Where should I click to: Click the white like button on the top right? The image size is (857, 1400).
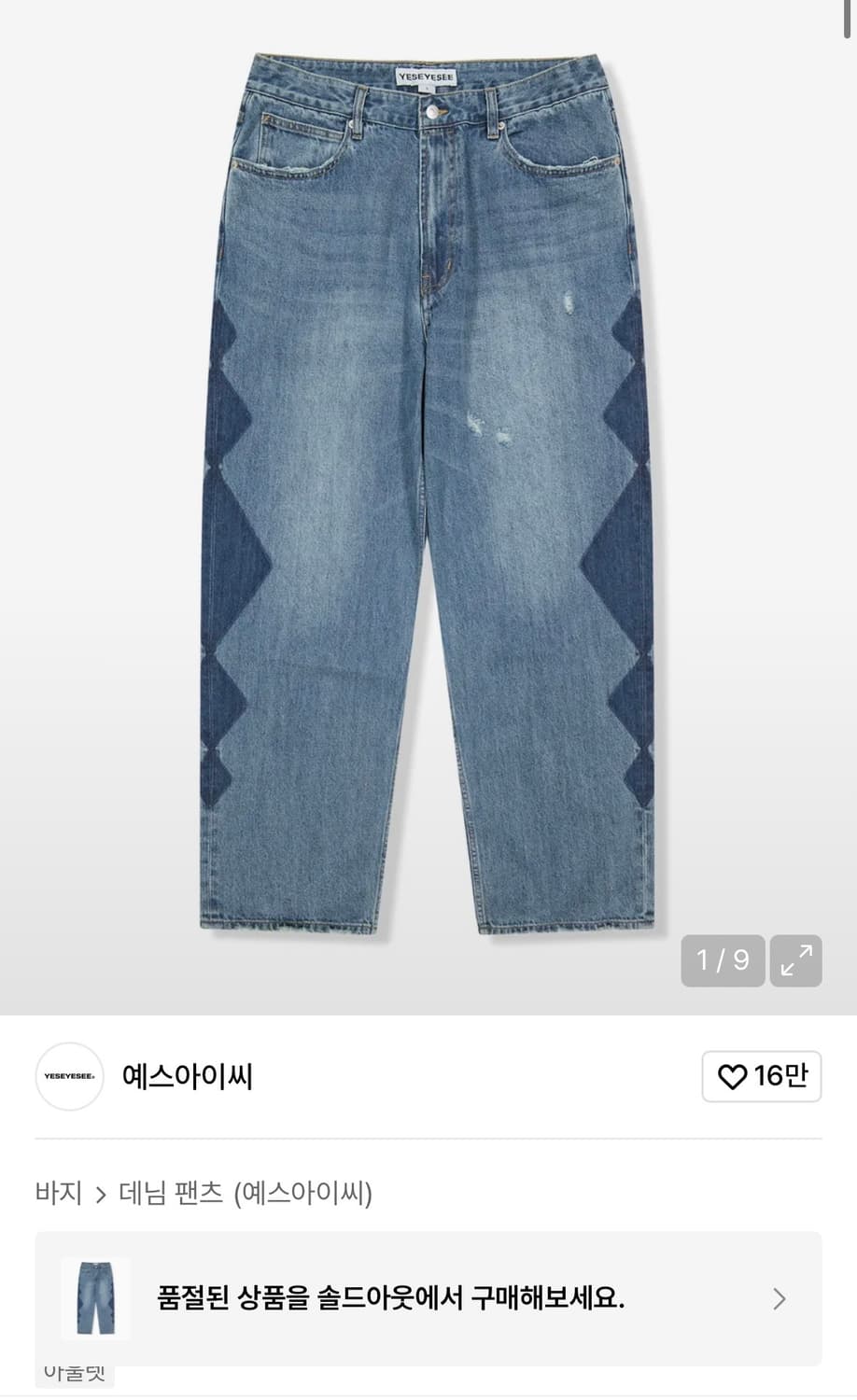[x=762, y=1076]
